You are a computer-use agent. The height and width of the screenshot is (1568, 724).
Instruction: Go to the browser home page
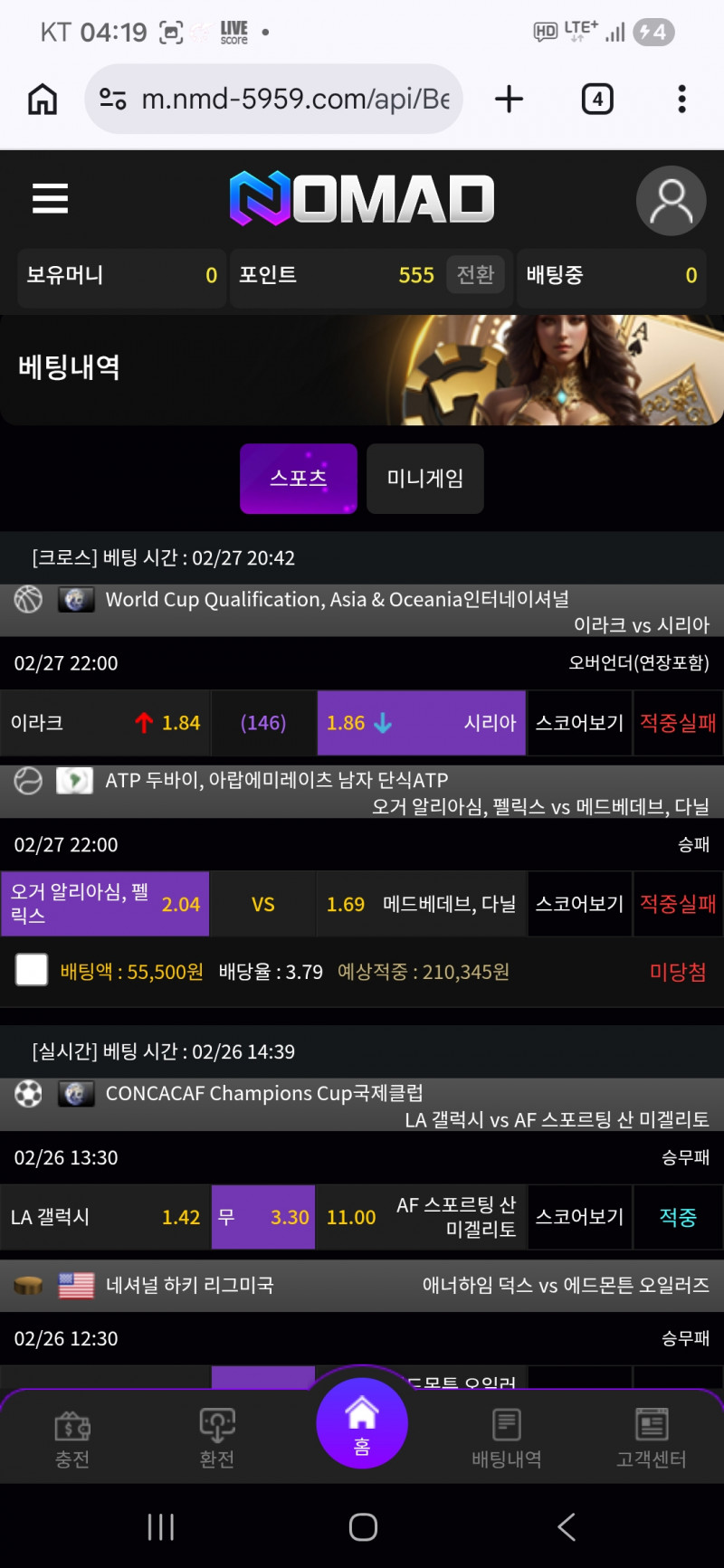[x=43, y=99]
